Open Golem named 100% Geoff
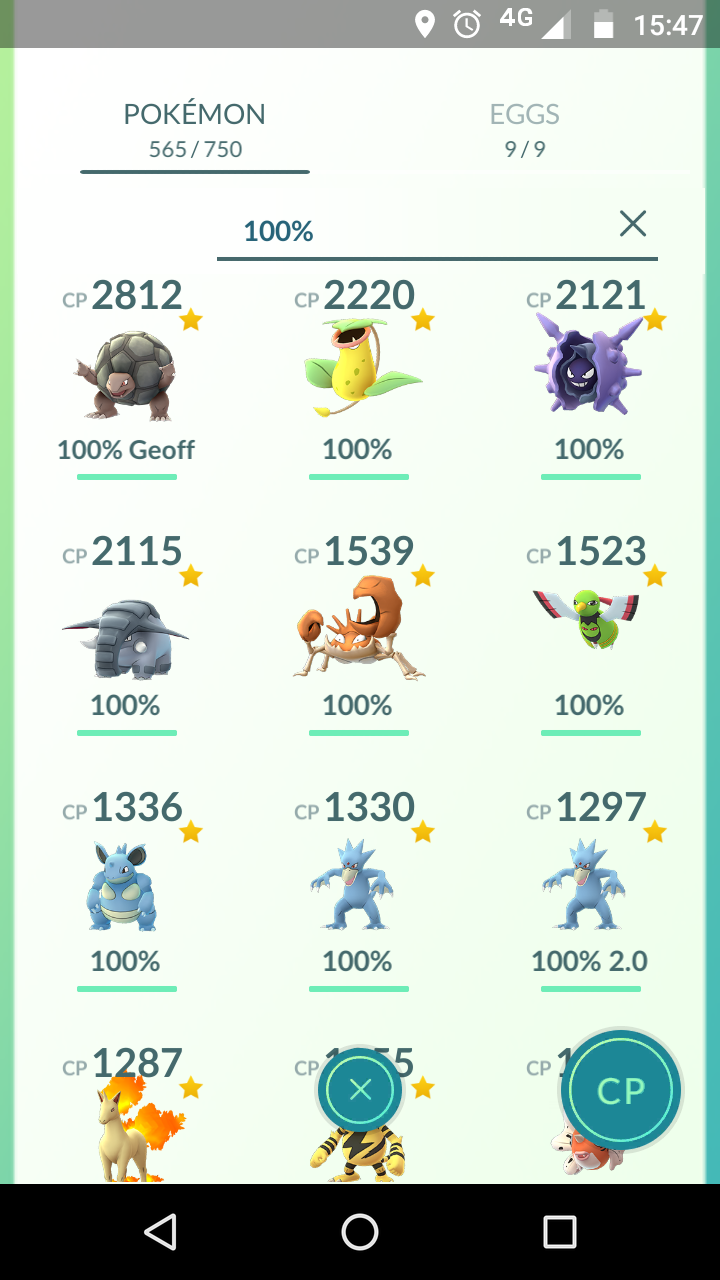The height and width of the screenshot is (1280, 720). tap(126, 378)
